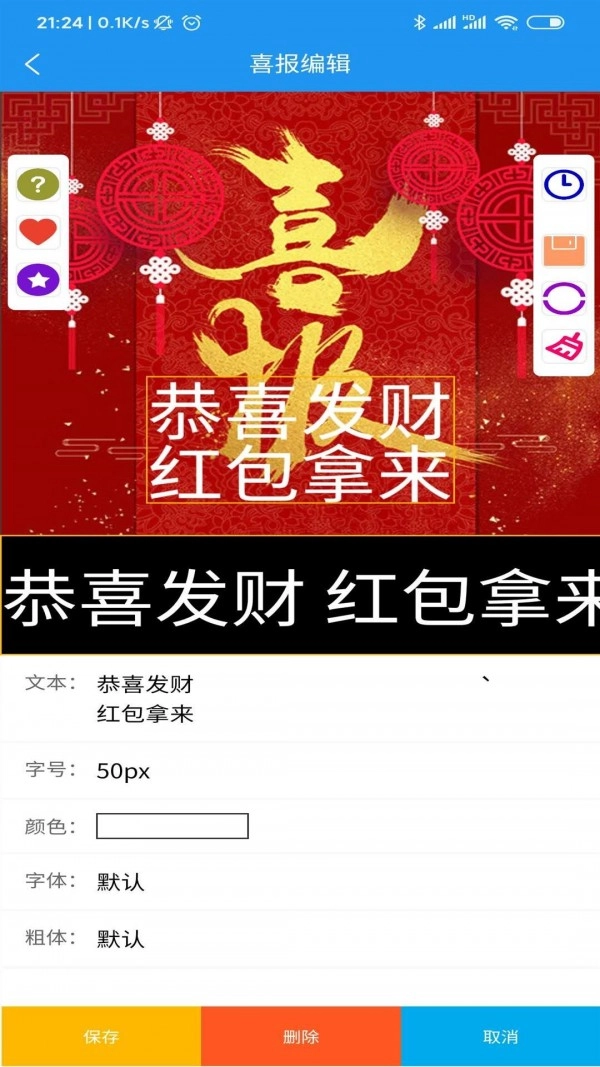Tap the purple star icon
The height and width of the screenshot is (1067, 600).
point(38,281)
